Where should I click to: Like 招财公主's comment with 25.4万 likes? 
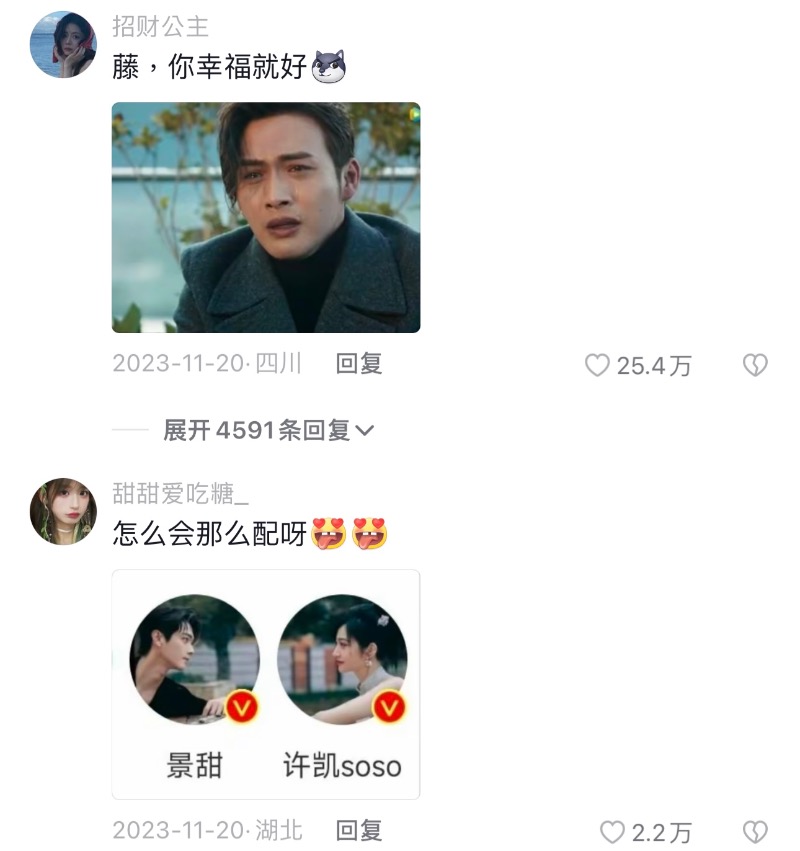click(x=598, y=366)
